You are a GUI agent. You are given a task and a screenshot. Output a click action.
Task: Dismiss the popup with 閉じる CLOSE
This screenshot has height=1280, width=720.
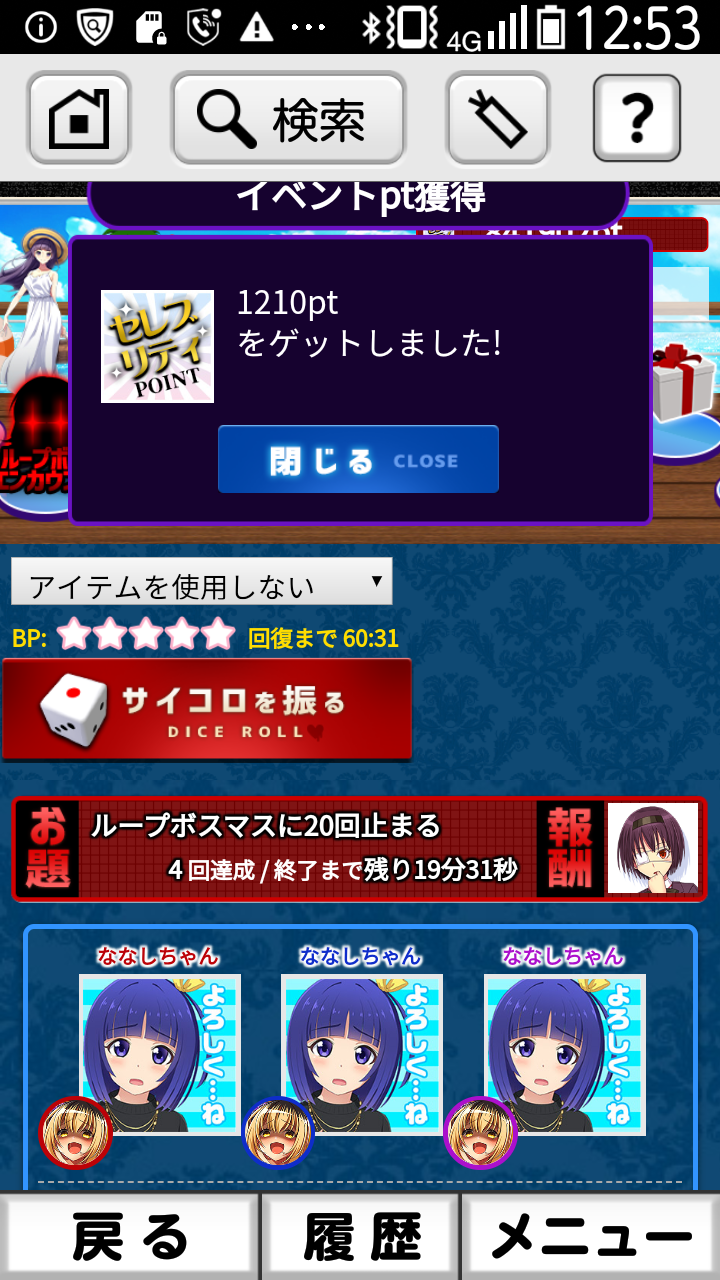pyautogui.click(x=358, y=460)
